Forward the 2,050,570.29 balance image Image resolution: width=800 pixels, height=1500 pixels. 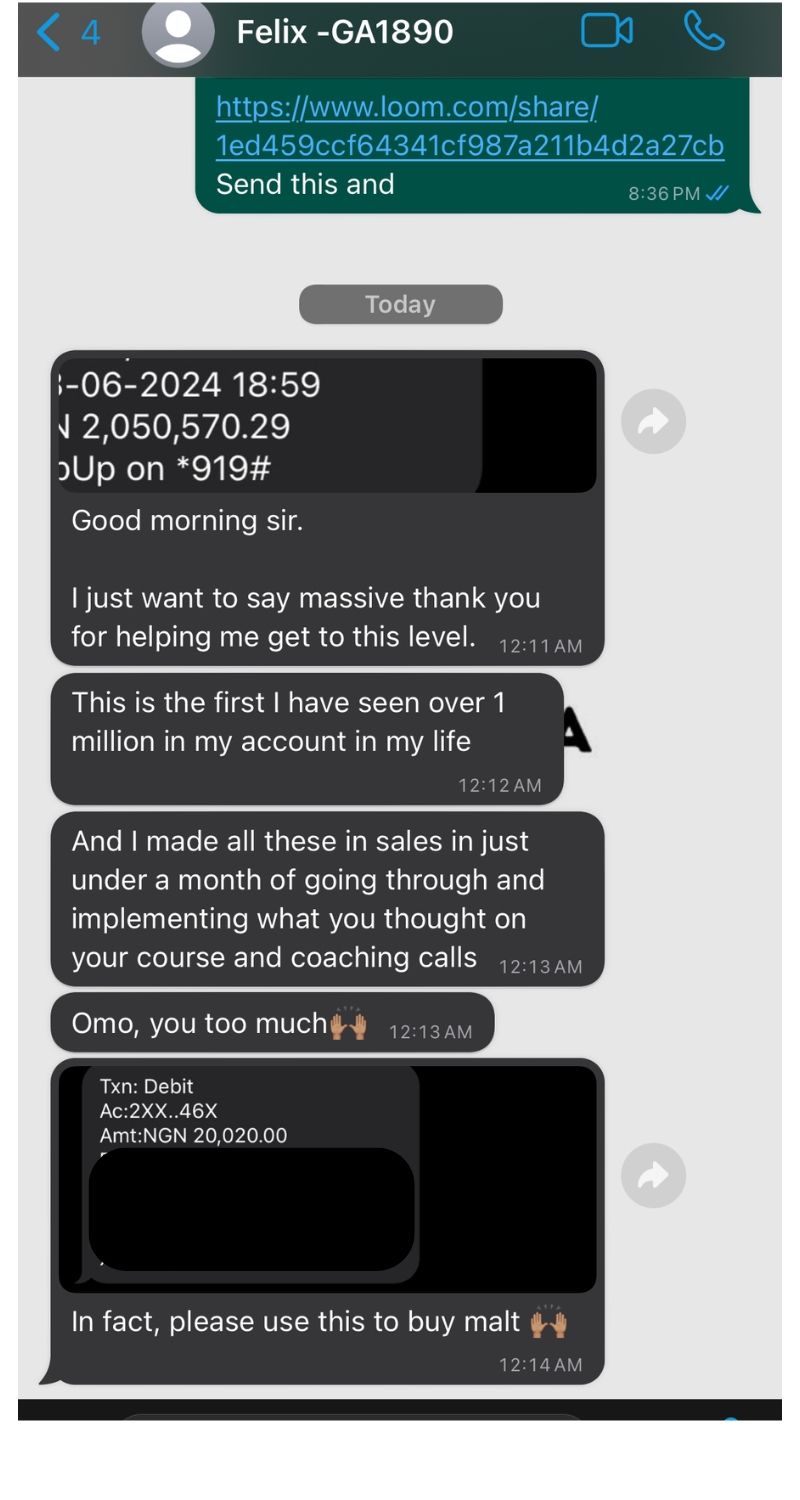click(653, 422)
